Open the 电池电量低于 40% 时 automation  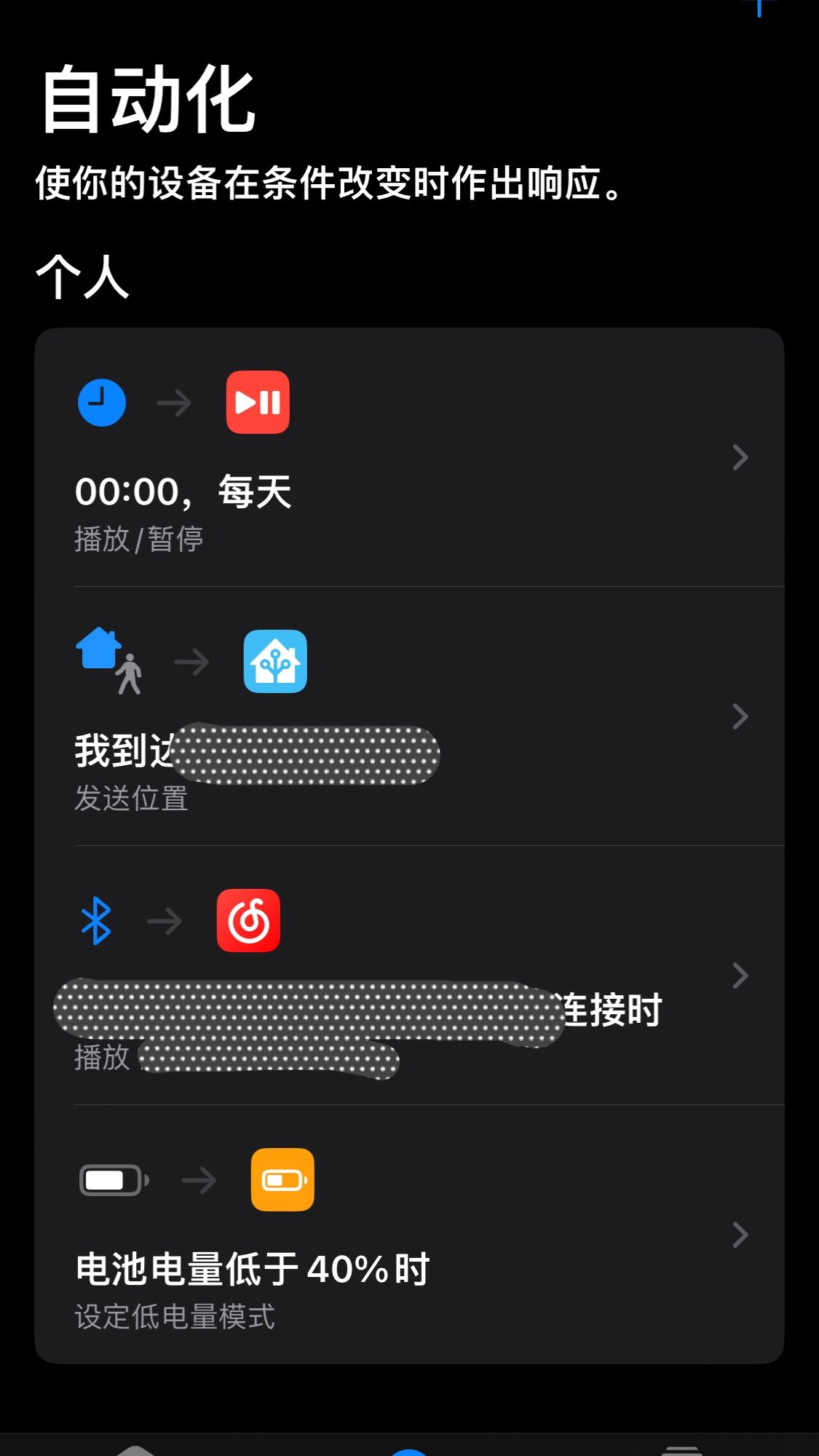click(x=408, y=1235)
